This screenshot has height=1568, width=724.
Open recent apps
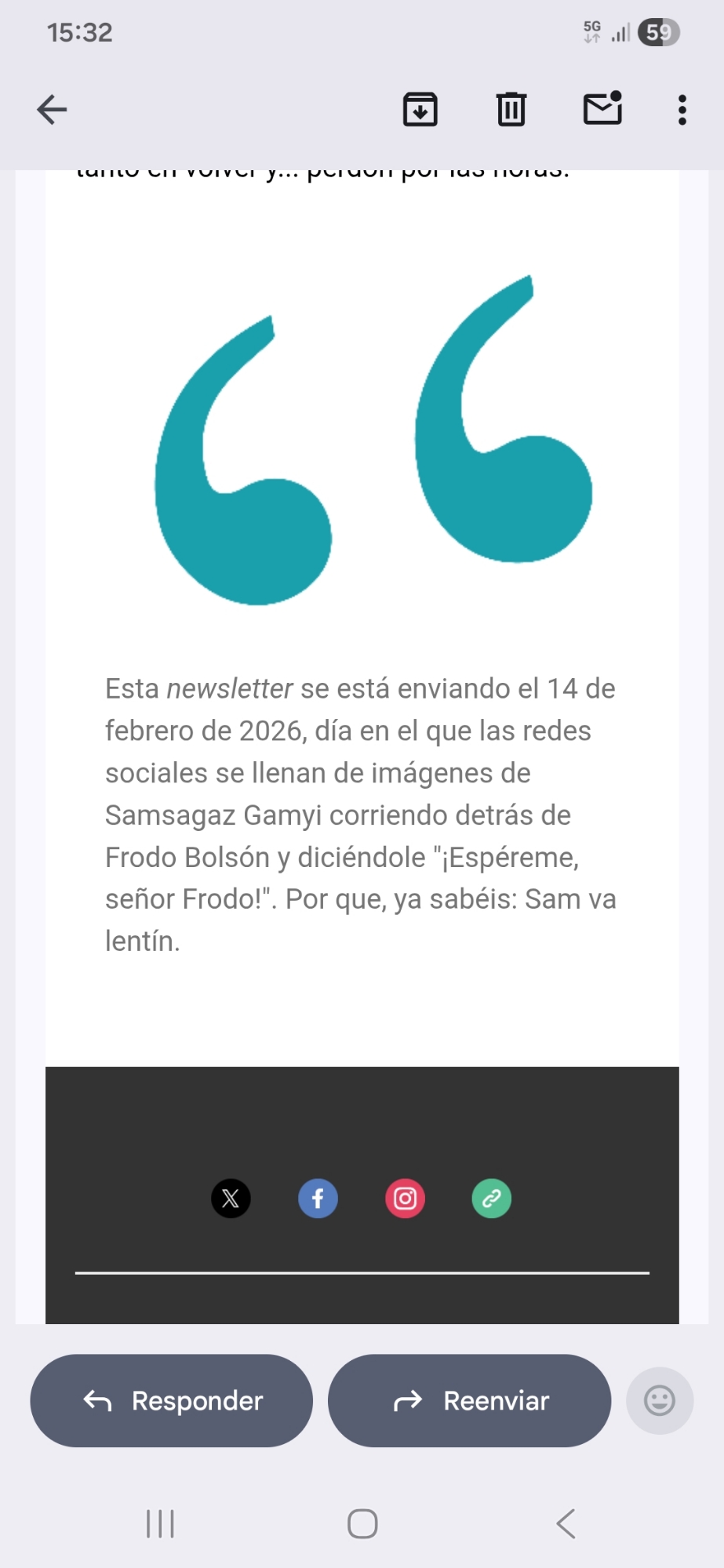[x=160, y=1524]
